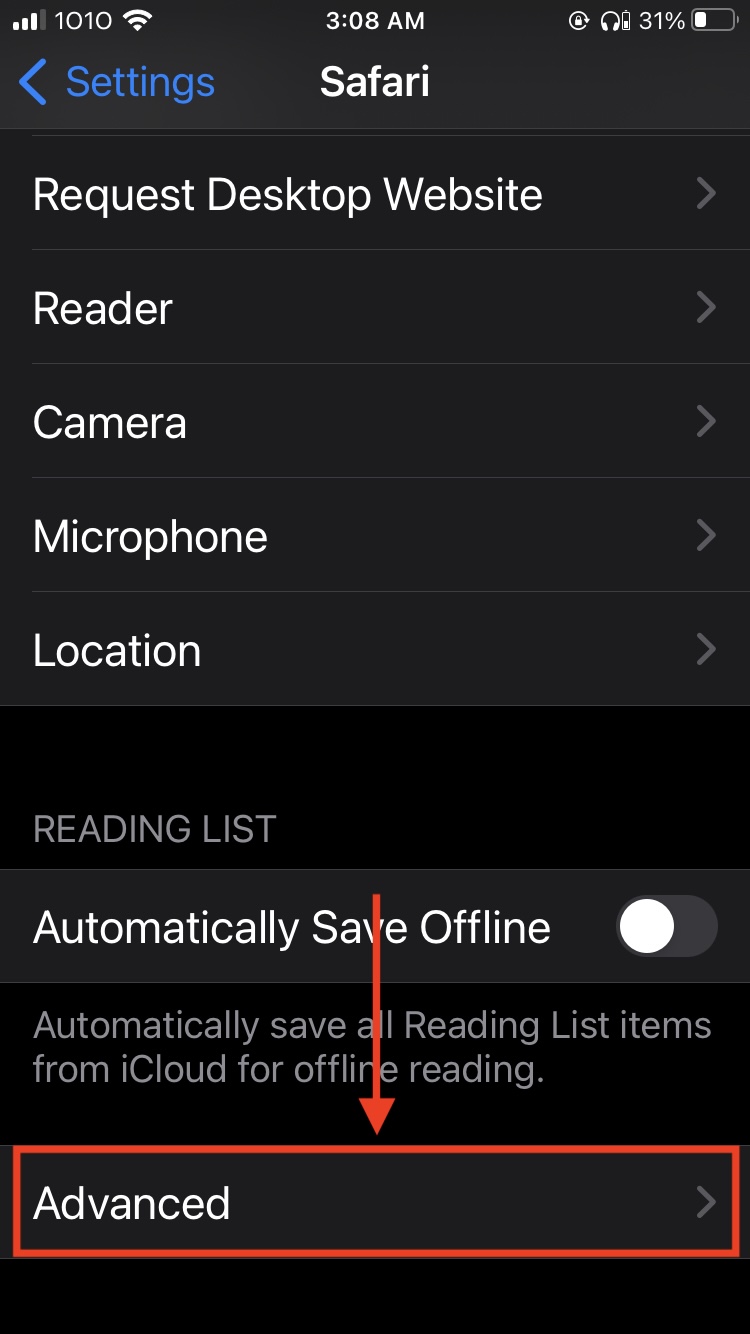Open the Microphone settings row
The width and height of the screenshot is (750, 1334).
pos(375,536)
